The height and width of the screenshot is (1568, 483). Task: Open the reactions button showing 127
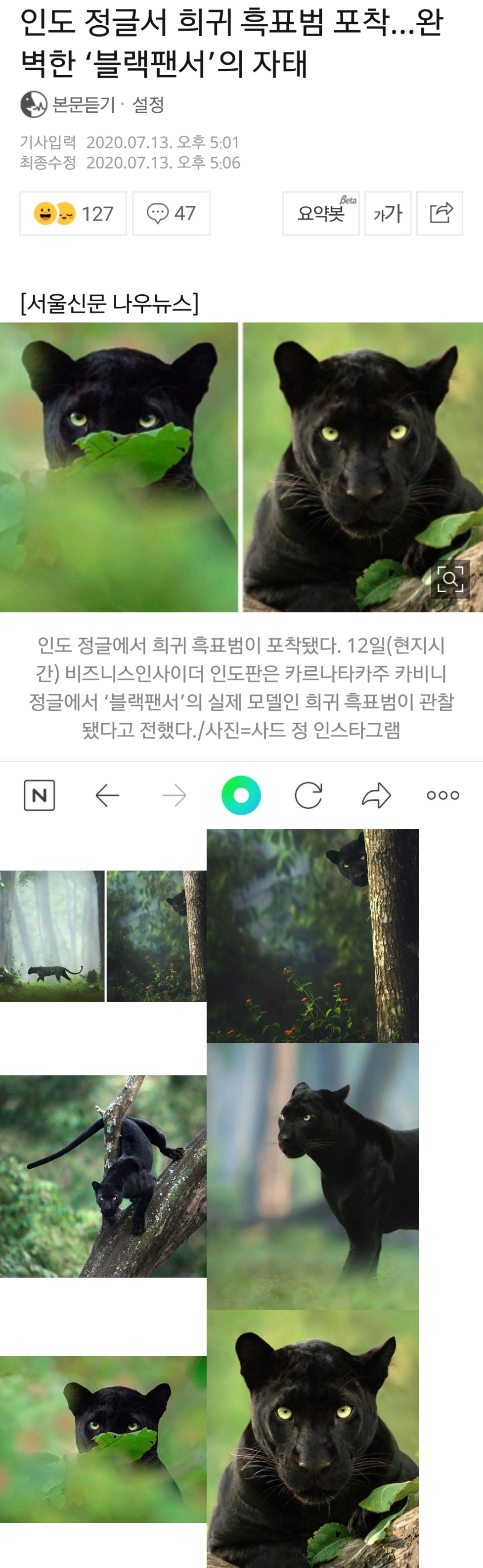[73, 214]
